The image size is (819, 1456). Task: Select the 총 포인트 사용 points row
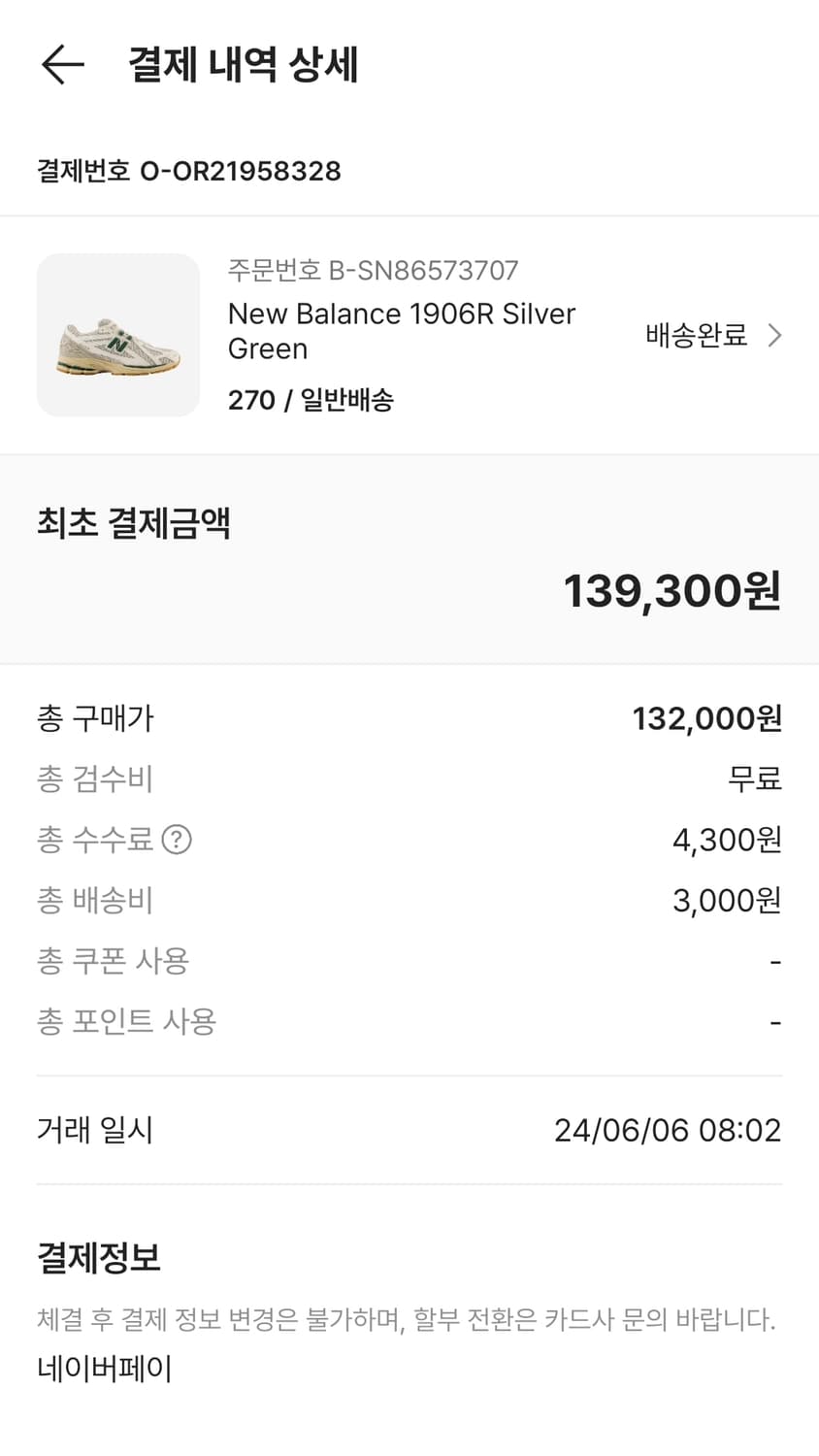(126, 1021)
